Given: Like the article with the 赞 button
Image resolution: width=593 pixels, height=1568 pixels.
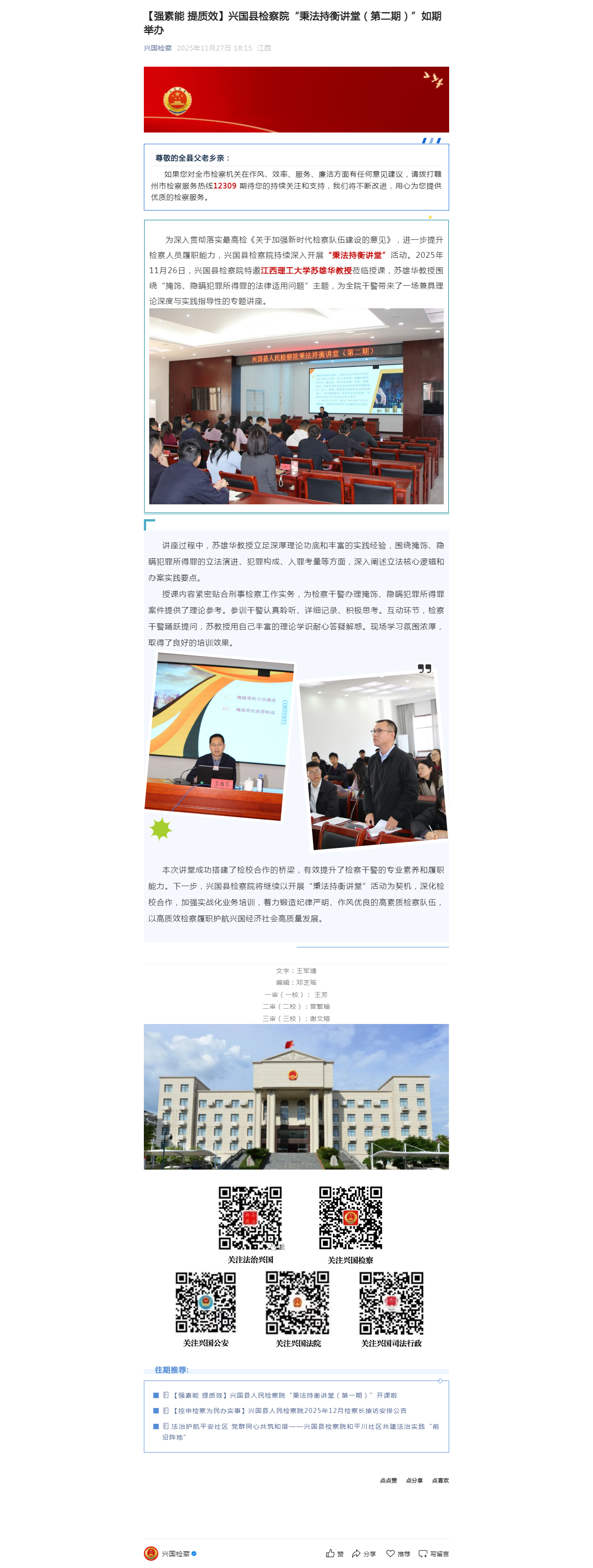Looking at the screenshot, I should tap(334, 1554).
